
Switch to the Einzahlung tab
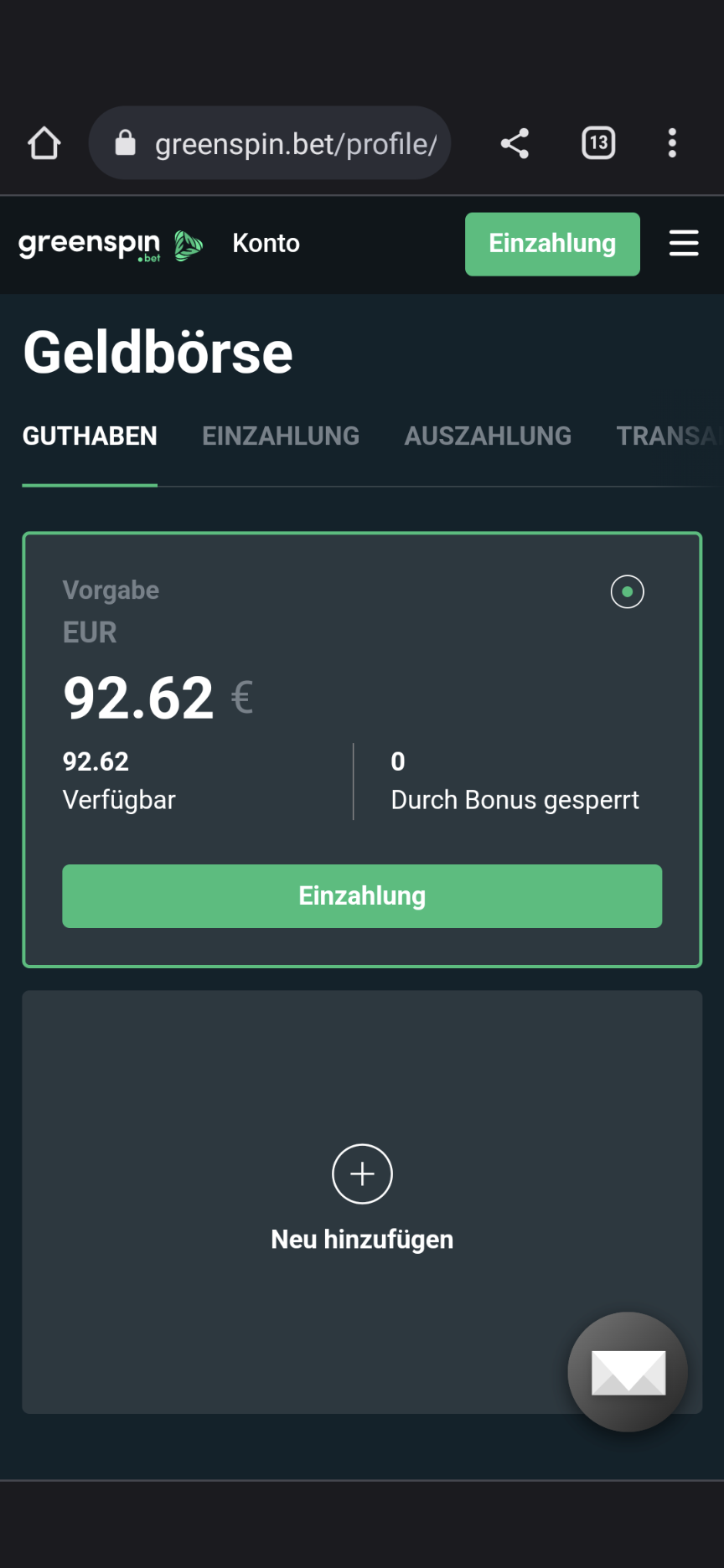pos(281,436)
